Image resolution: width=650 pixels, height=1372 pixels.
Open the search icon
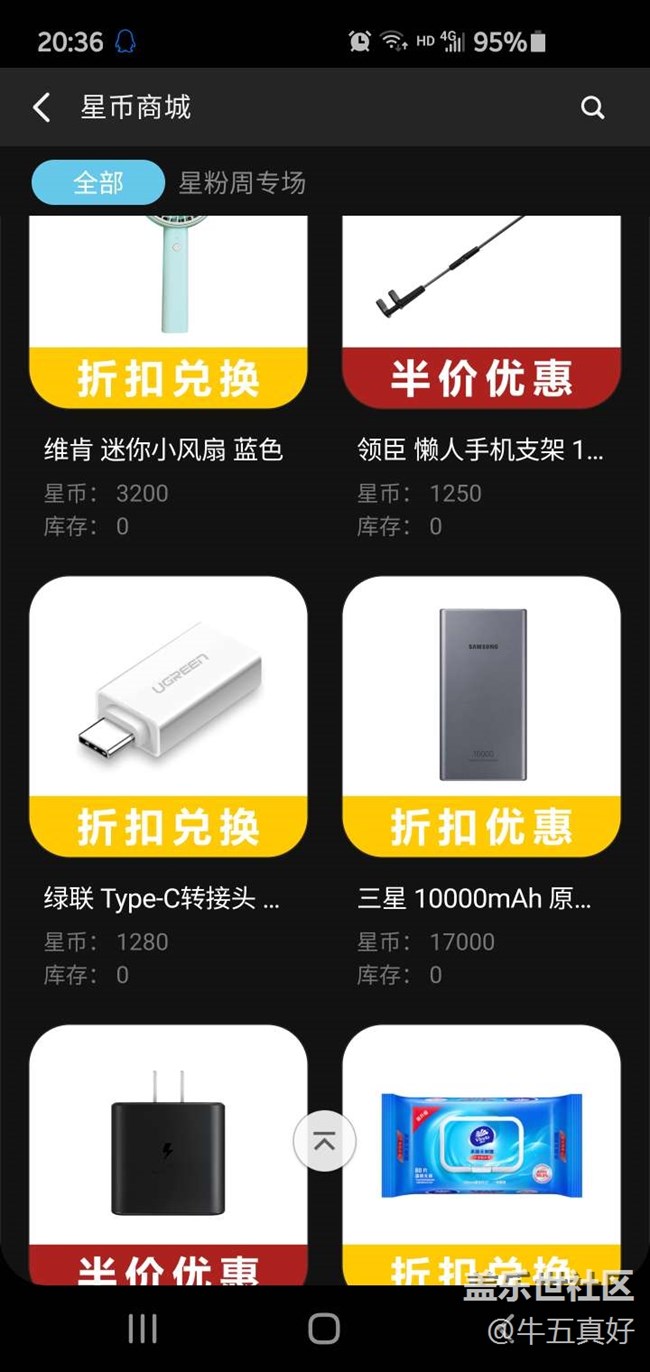coord(592,107)
